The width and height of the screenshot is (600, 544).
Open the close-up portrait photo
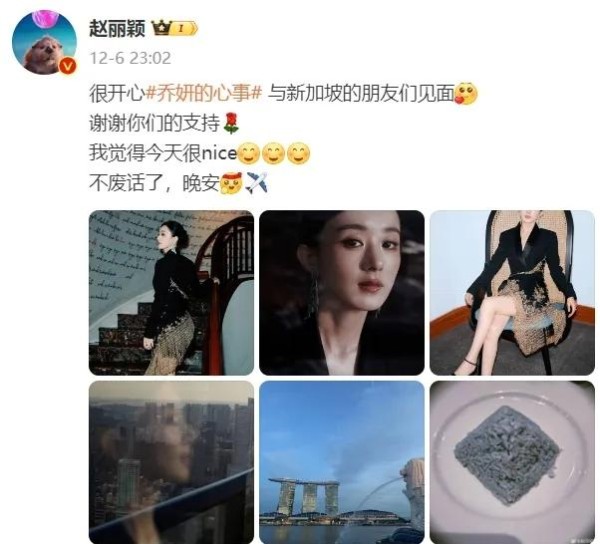341,292
